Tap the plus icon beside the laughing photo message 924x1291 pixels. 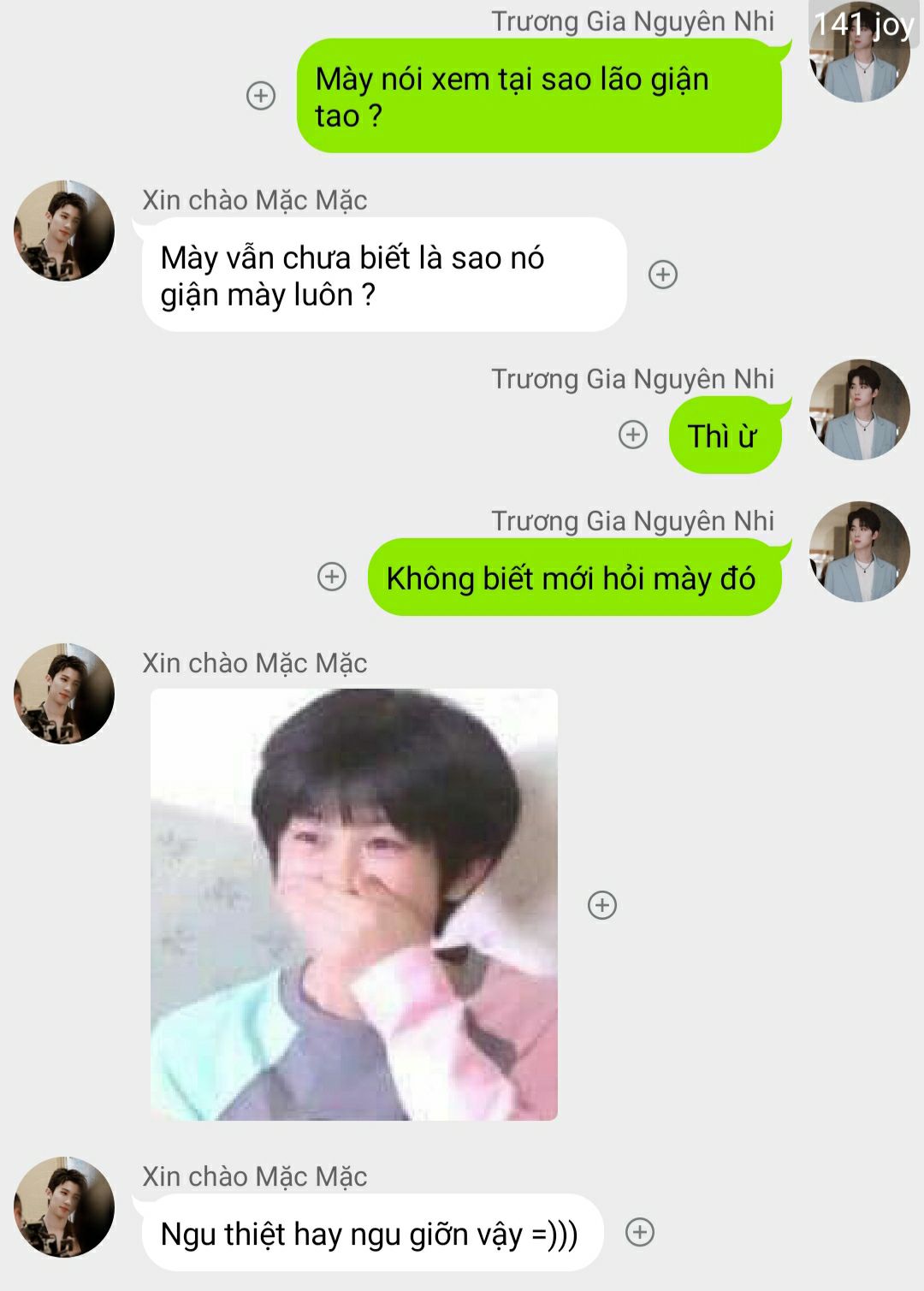(x=602, y=905)
